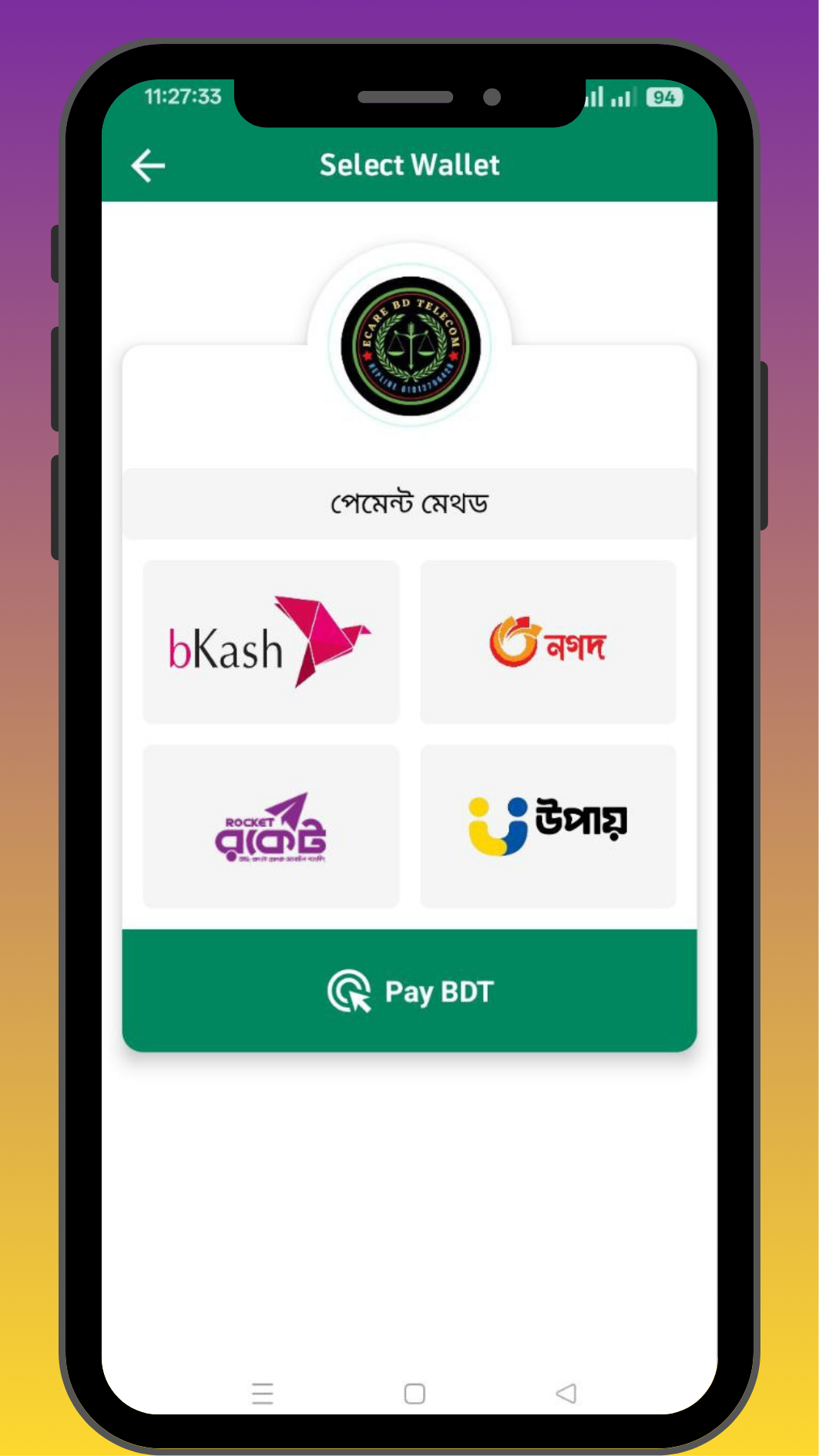Select bKash as payment method
Image resolution: width=819 pixels, height=1456 pixels.
(x=271, y=642)
